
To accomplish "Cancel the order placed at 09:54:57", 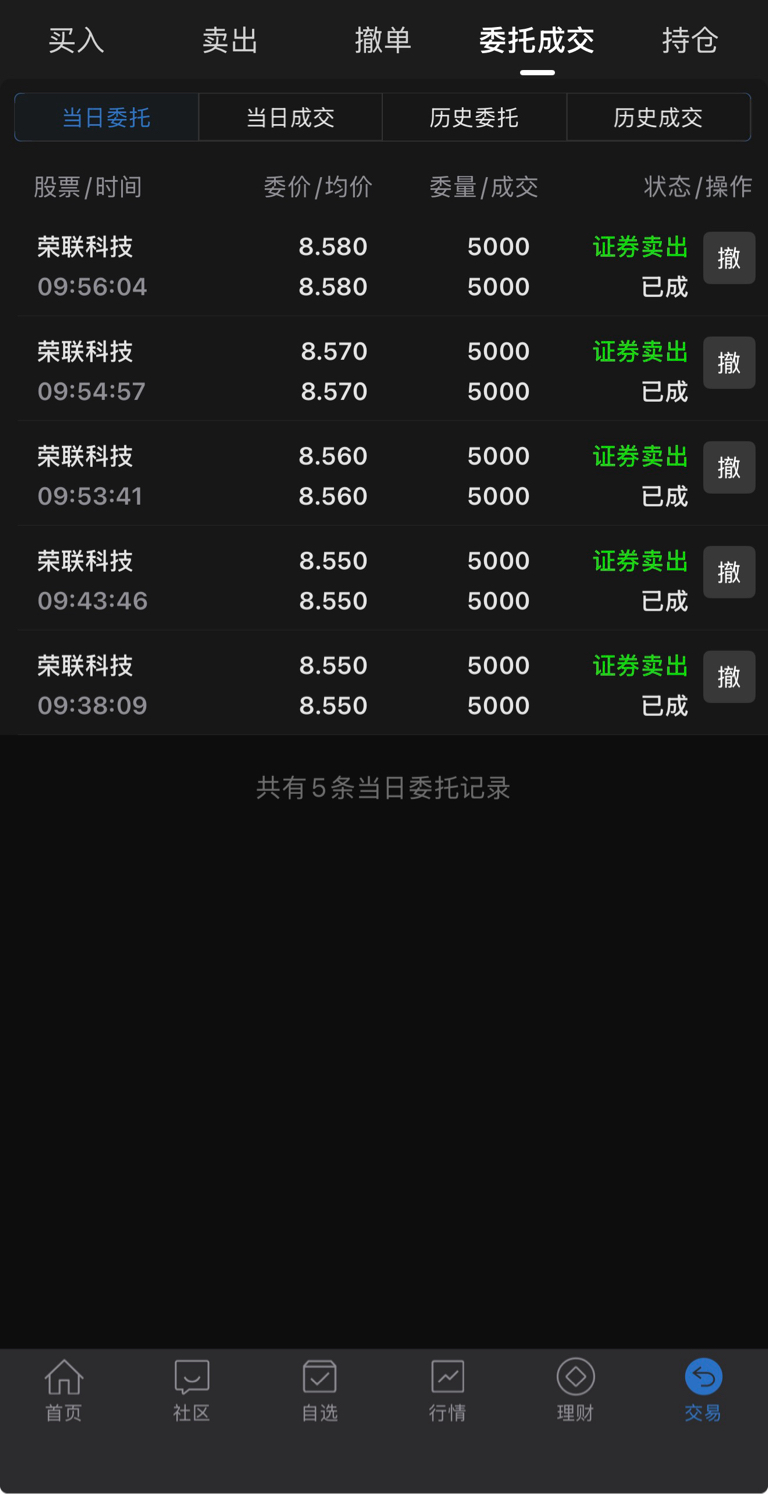I will (729, 363).
